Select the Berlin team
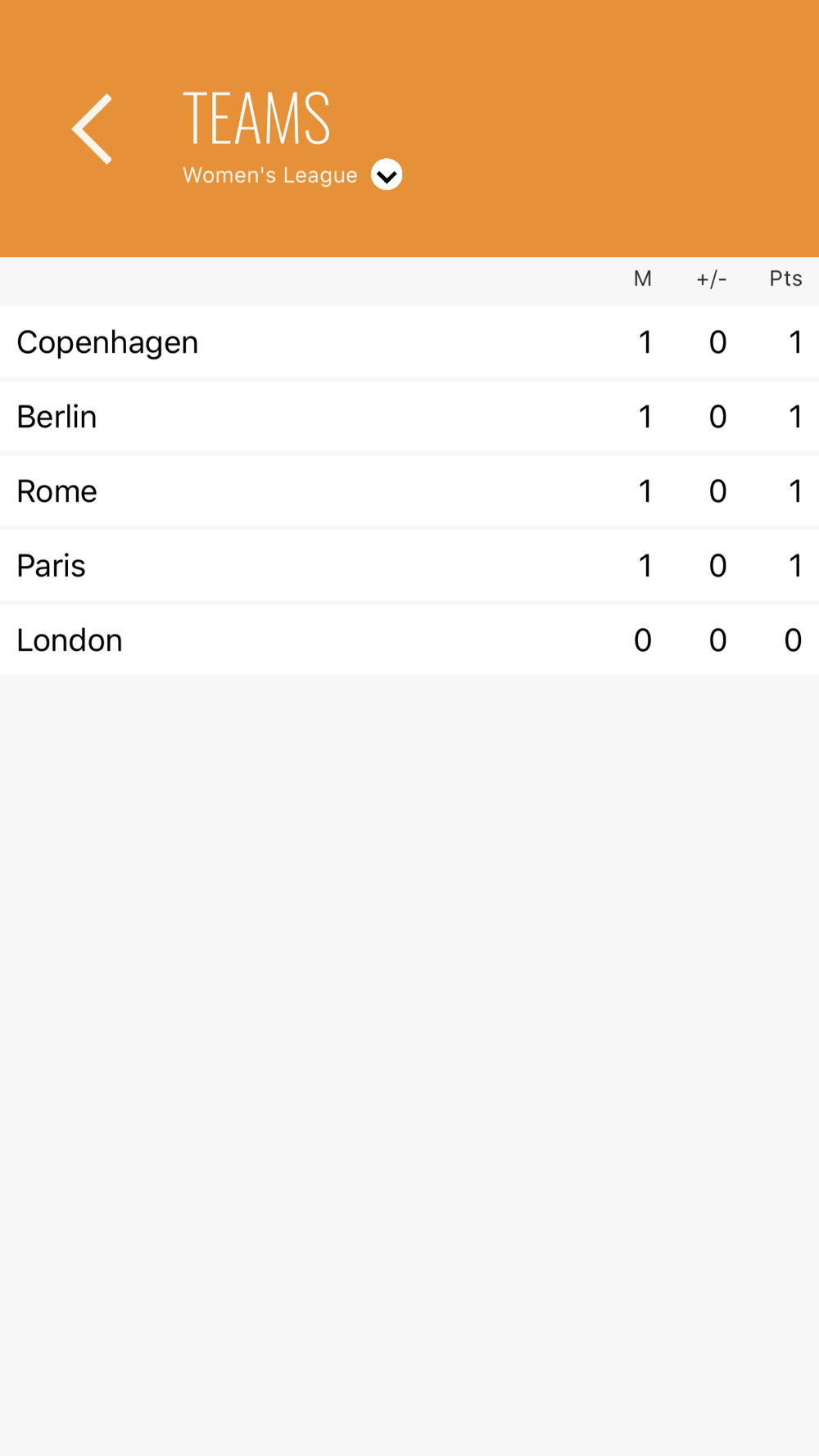 409,417
